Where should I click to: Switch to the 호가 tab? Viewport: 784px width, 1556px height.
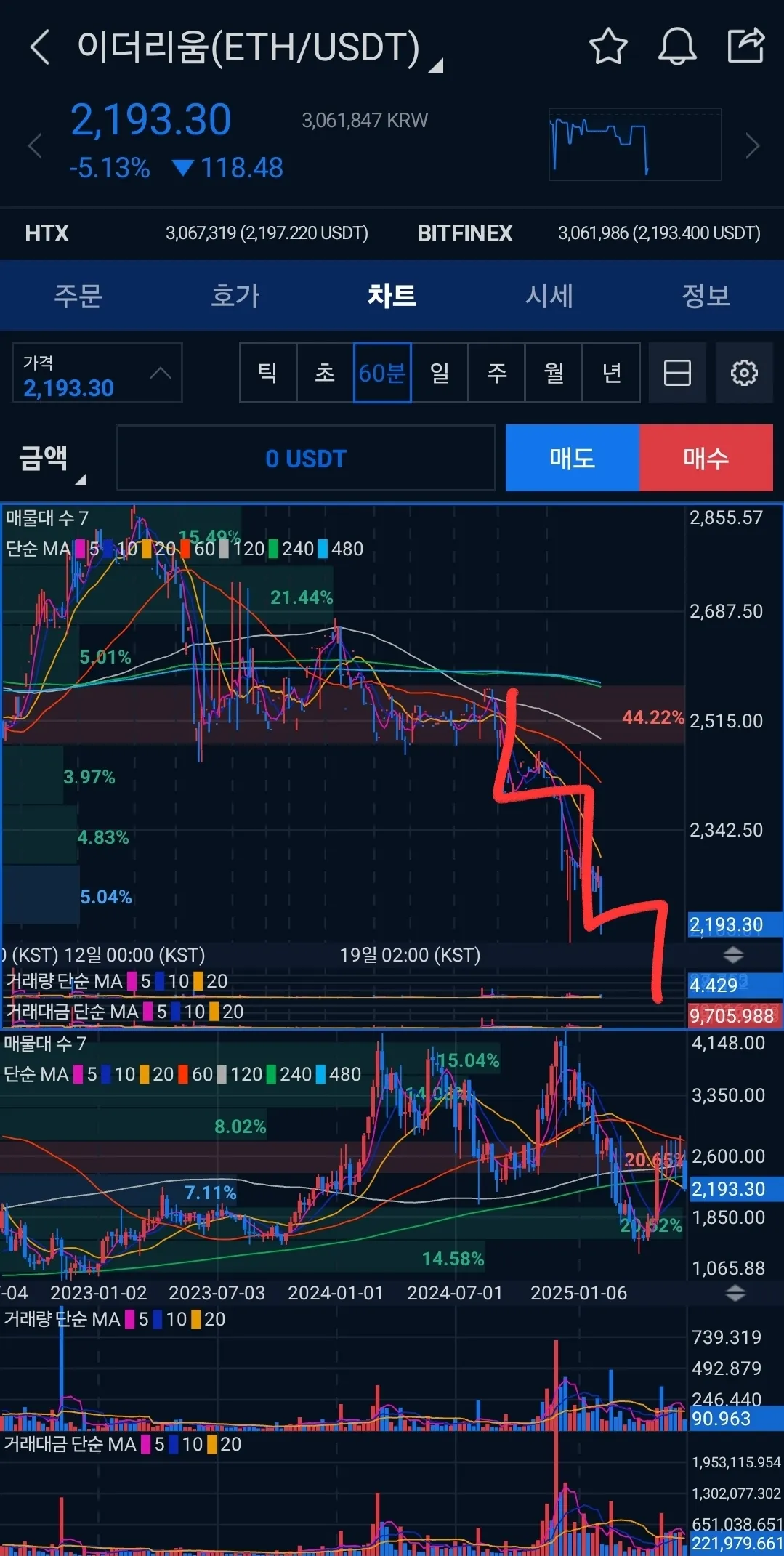(x=235, y=296)
